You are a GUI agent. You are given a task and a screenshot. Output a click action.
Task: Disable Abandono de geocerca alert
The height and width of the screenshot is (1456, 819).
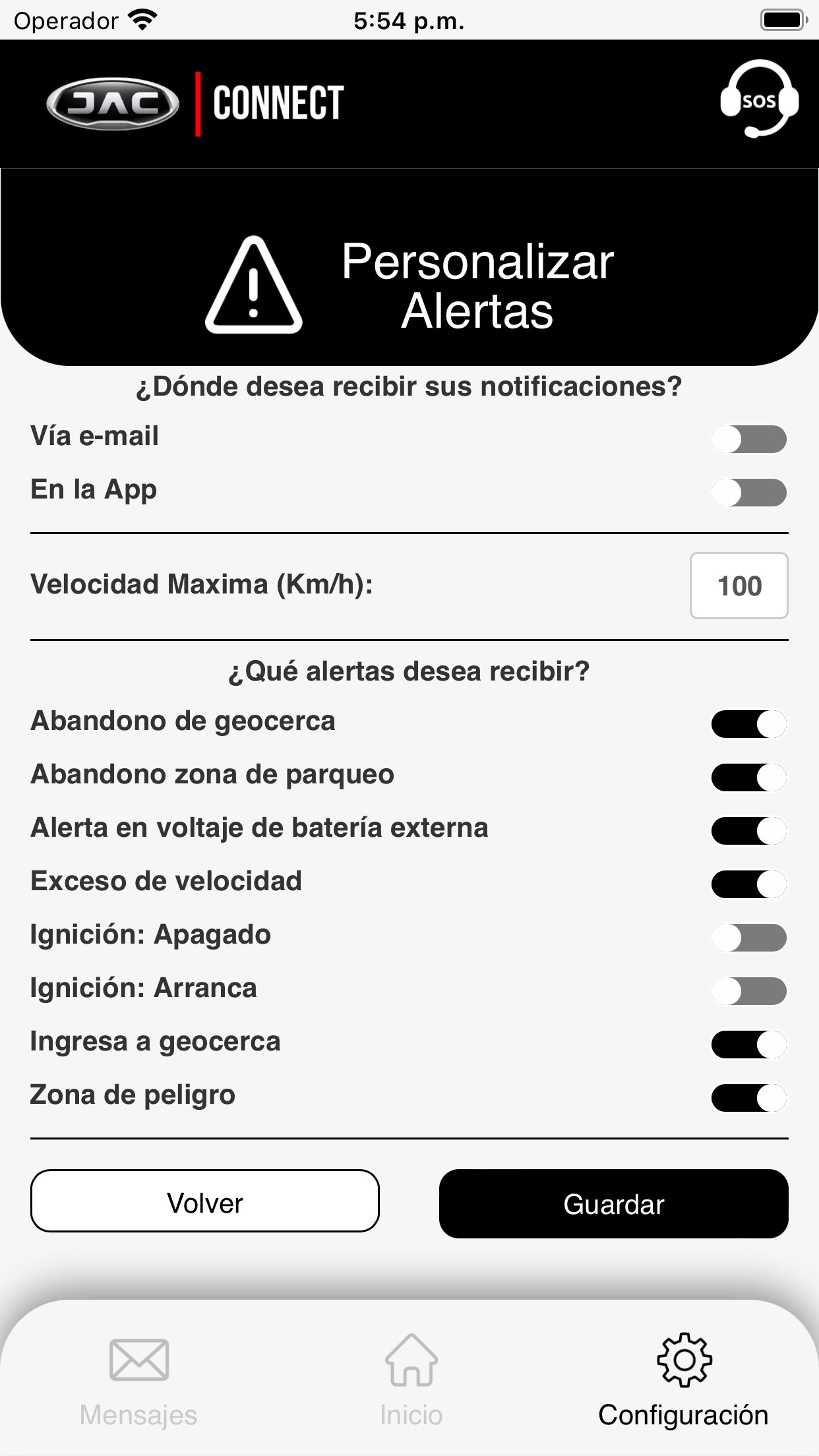coord(749,724)
